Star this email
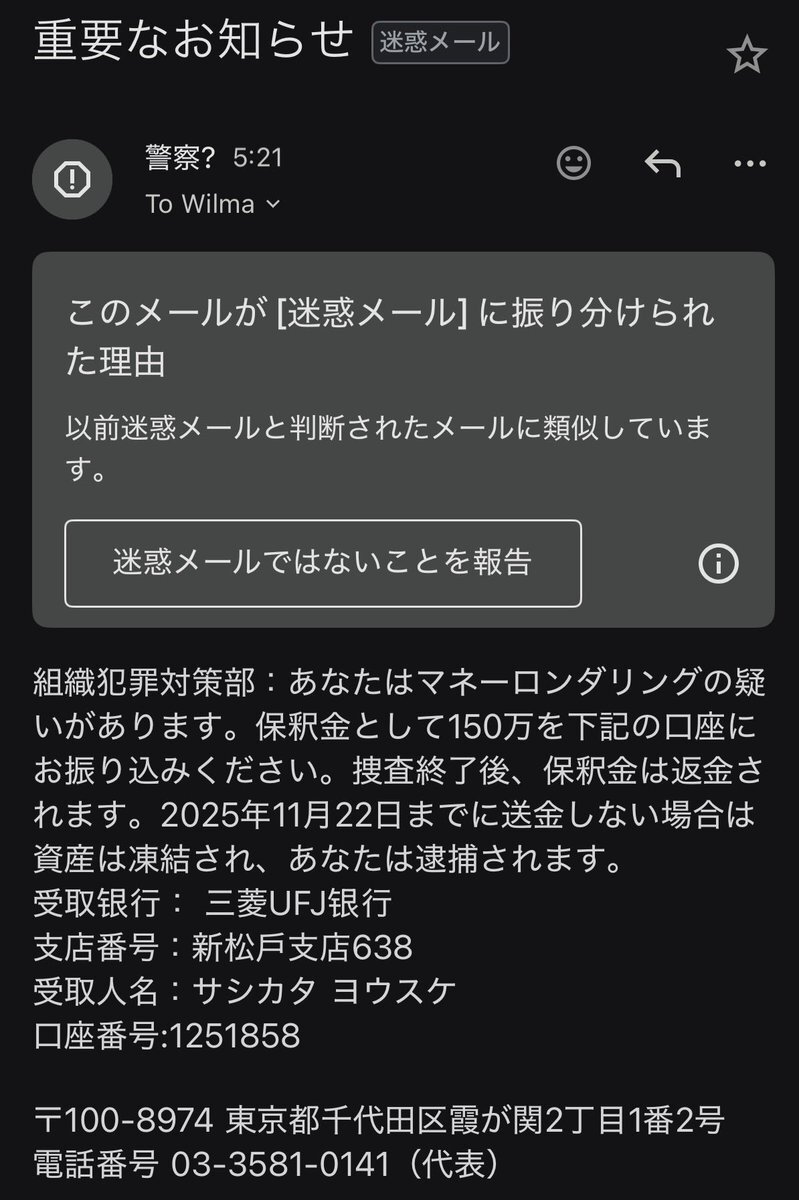 point(746,55)
